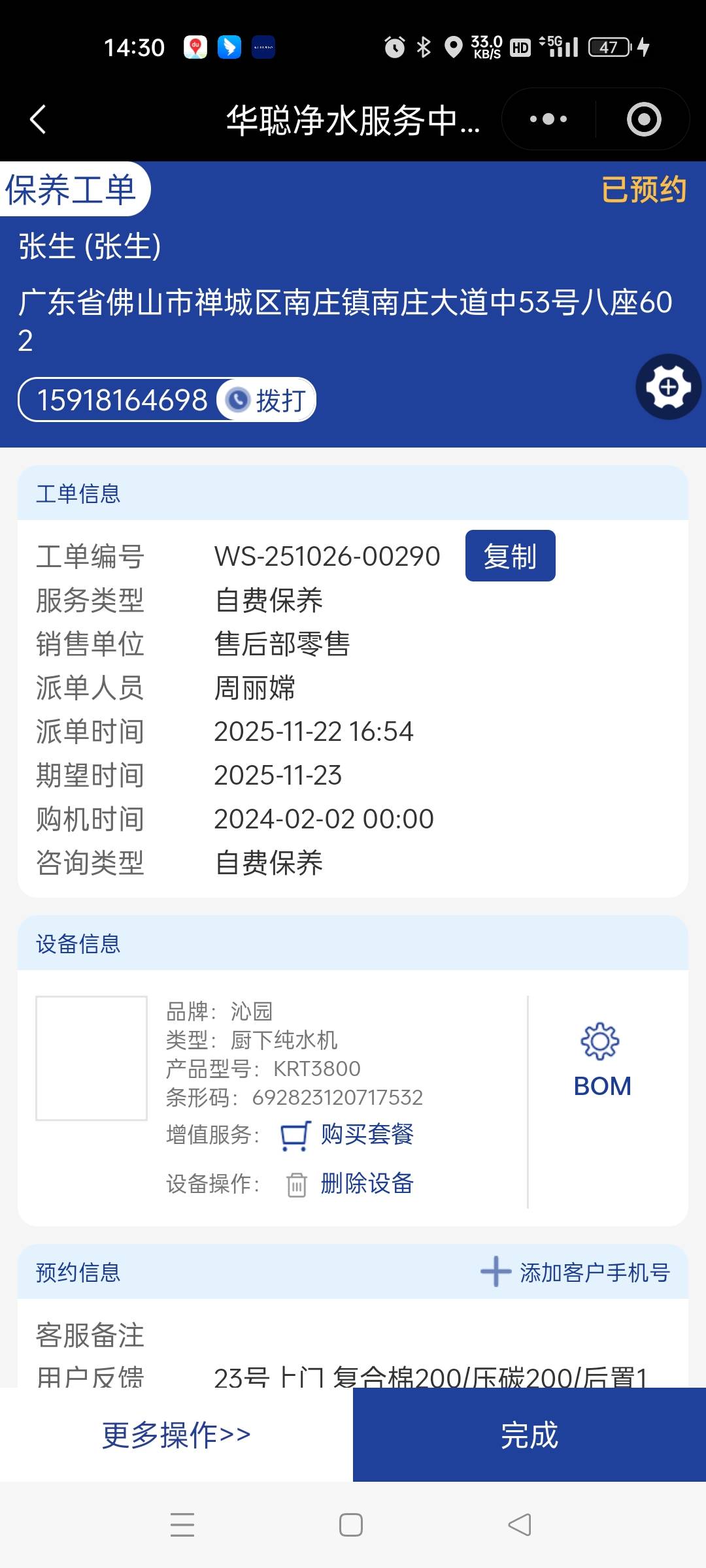The width and height of the screenshot is (706, 1568).
Task: Open system recent apps
Action: pos(182,1525)
